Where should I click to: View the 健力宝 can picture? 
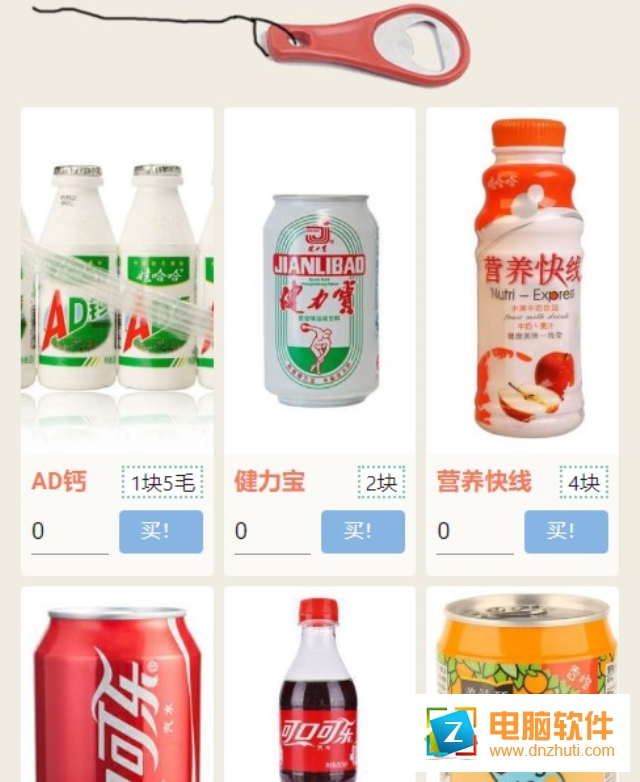pyautogui.click(x=320, y=300)
